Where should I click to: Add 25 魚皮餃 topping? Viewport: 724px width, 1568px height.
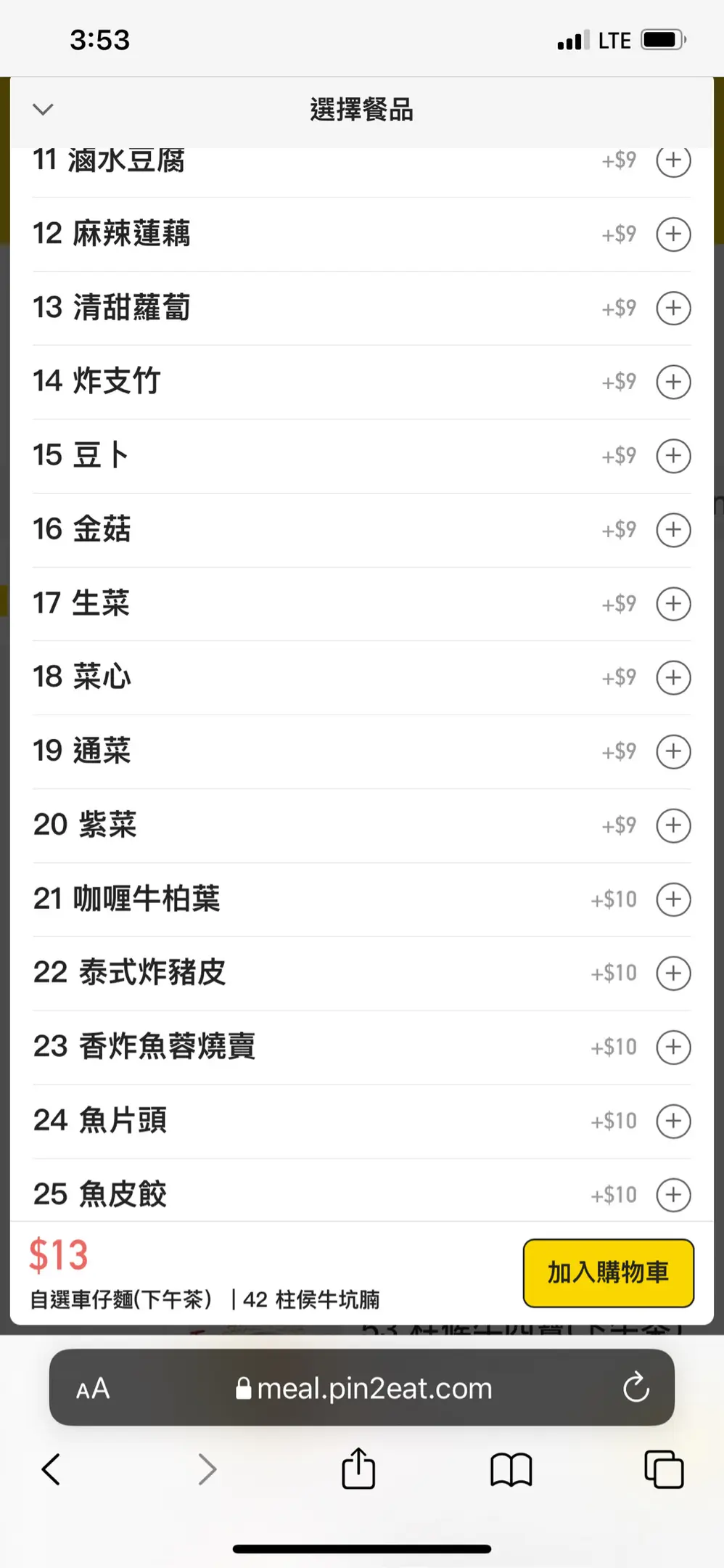coord(673,1195)
